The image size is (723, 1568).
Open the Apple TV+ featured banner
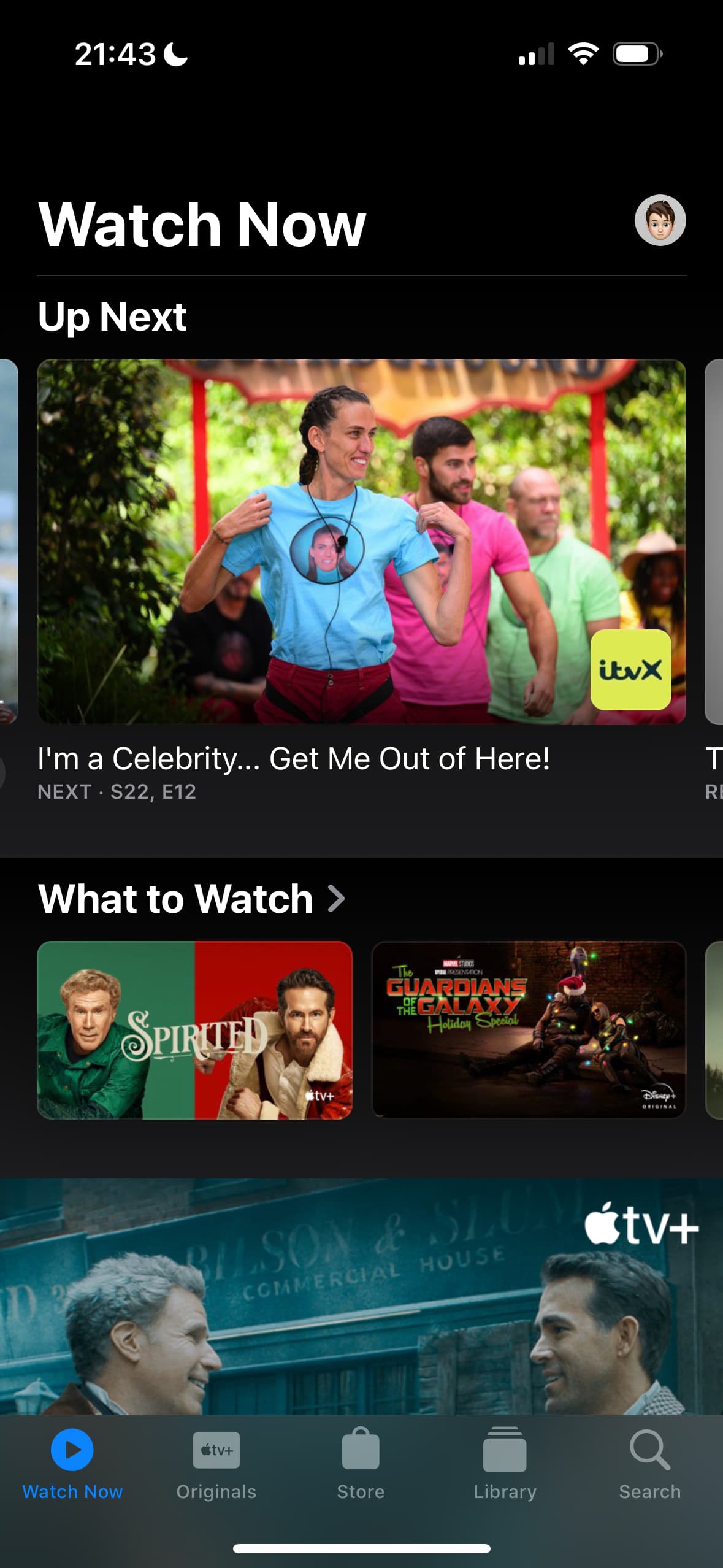(361, 1294)
